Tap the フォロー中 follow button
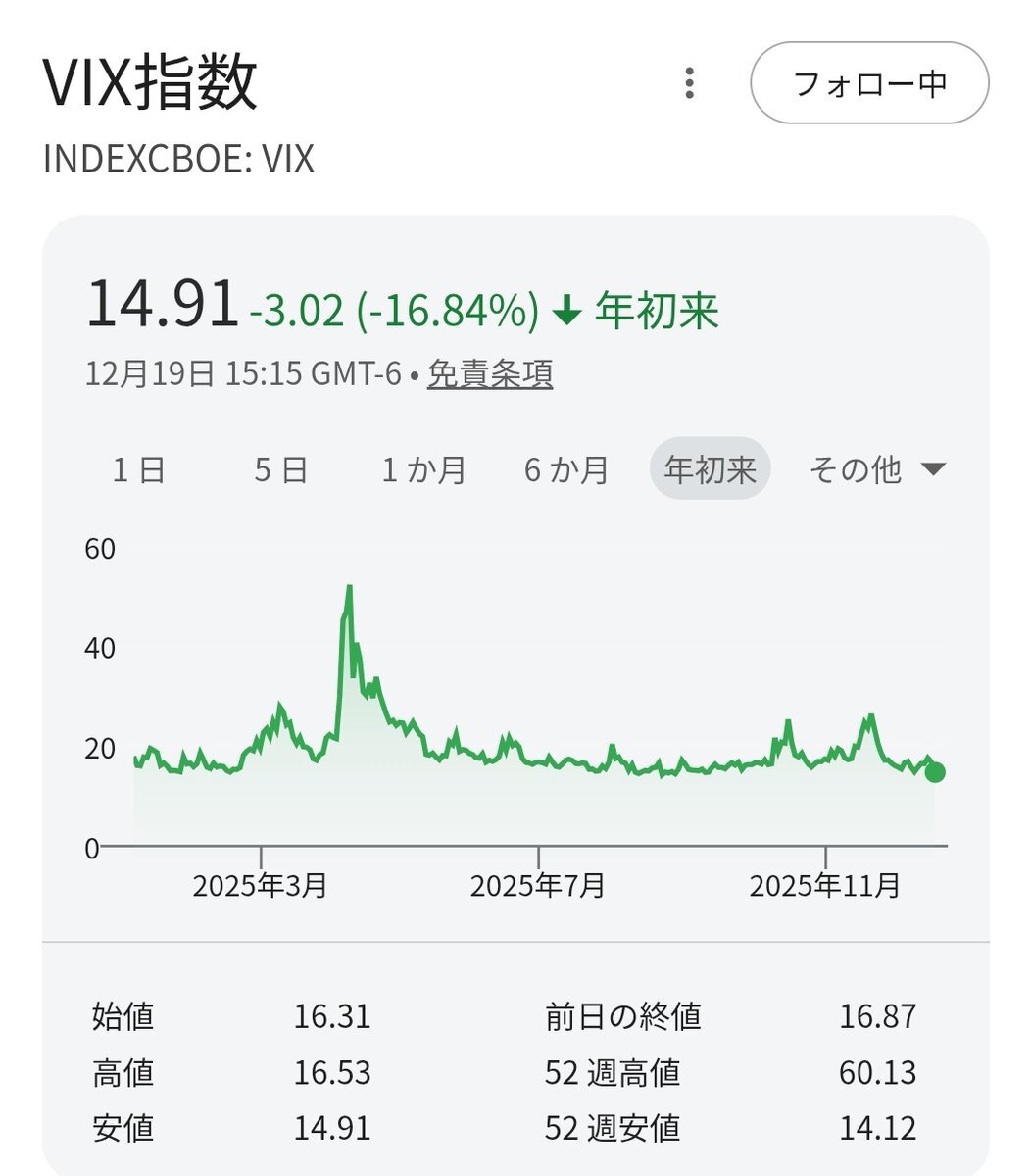 click(869, 83)
